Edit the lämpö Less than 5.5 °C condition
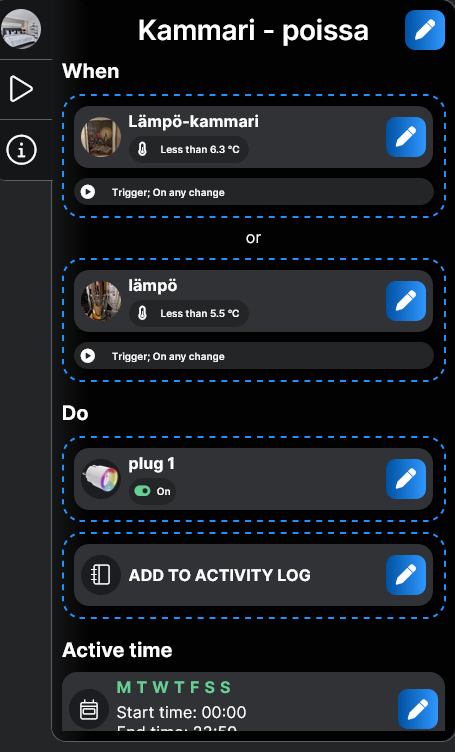The height and width of the screenshot is (752, 455). coord(406,301)
